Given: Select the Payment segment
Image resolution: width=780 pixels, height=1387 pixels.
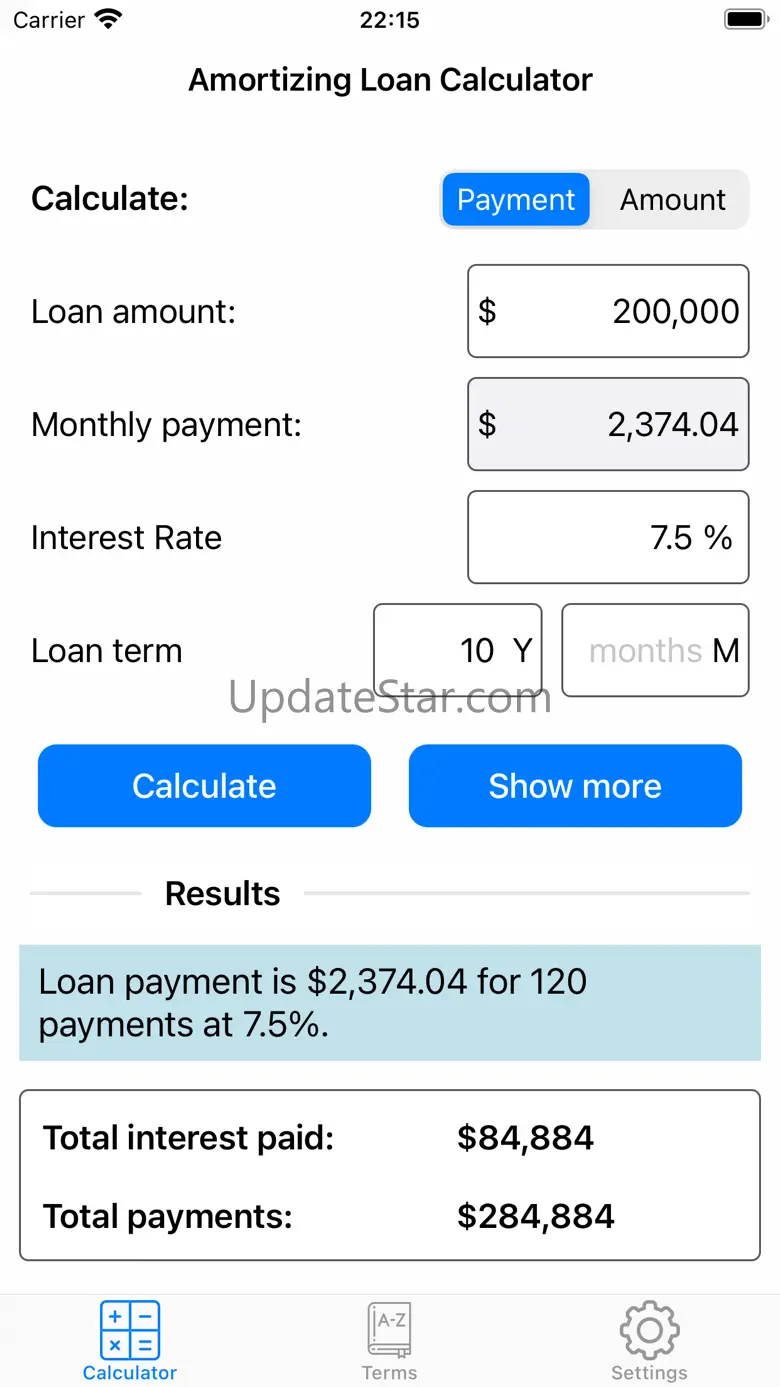Looking at the screenshot, I should click(516, 199).
